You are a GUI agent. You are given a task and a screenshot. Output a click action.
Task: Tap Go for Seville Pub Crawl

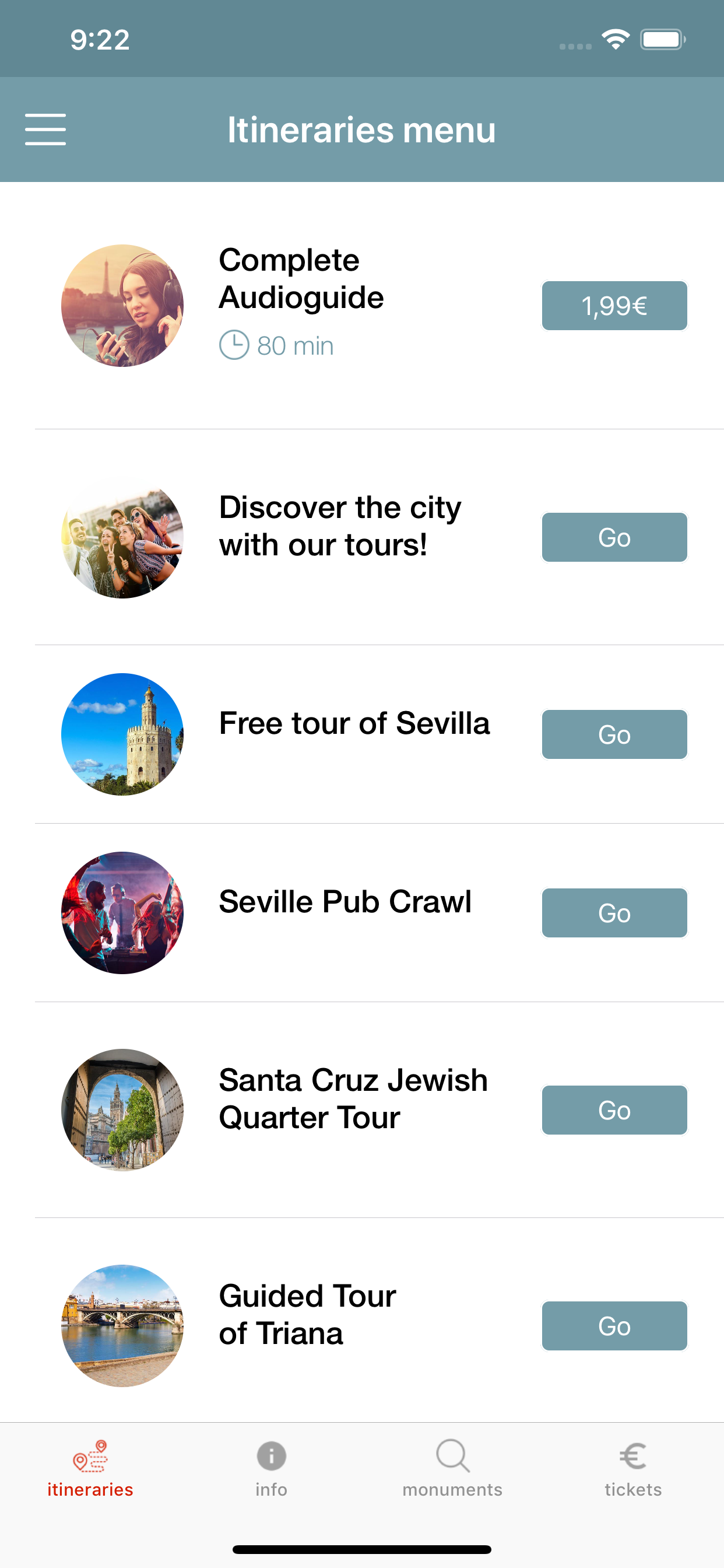coord(614,912)
